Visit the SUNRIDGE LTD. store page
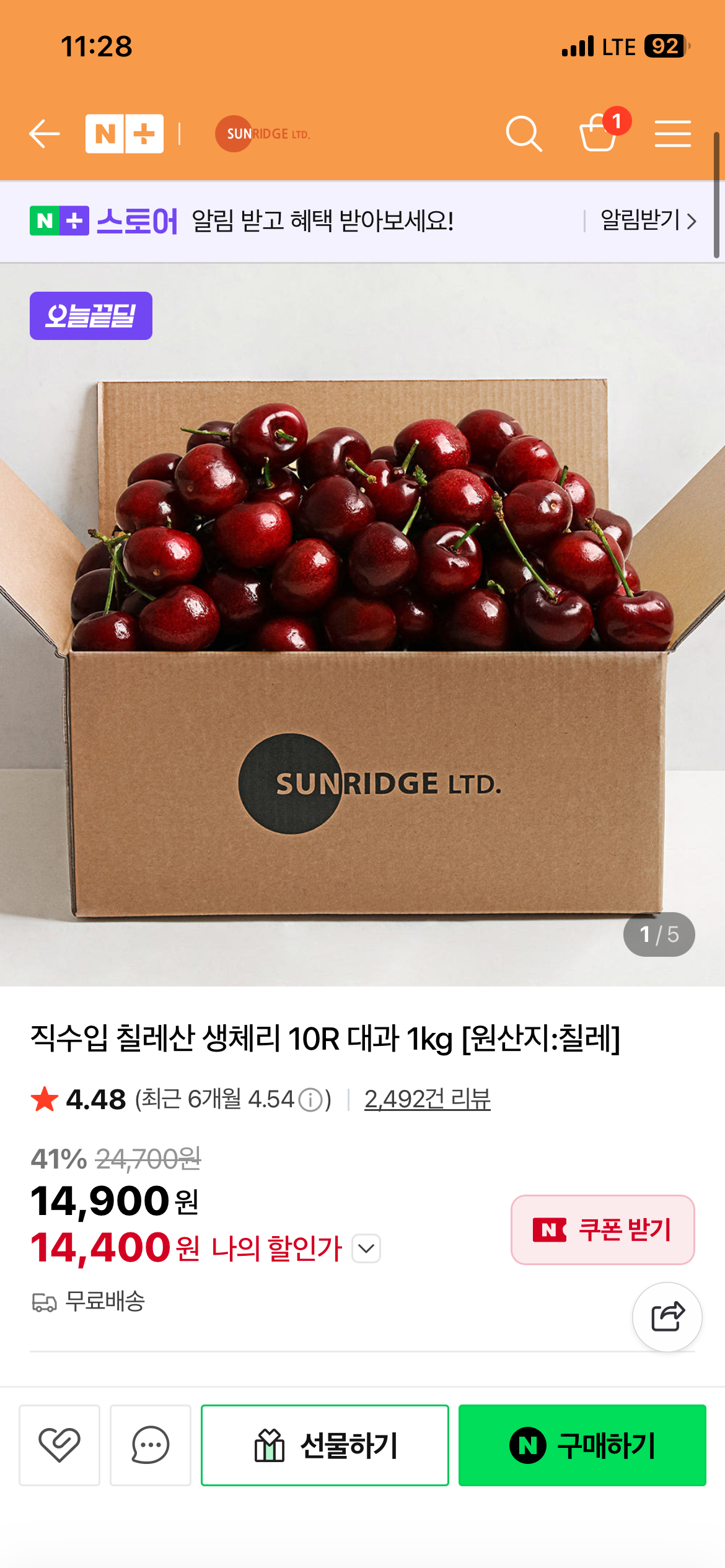725x1568 pixels. click(x=263, y=134)
